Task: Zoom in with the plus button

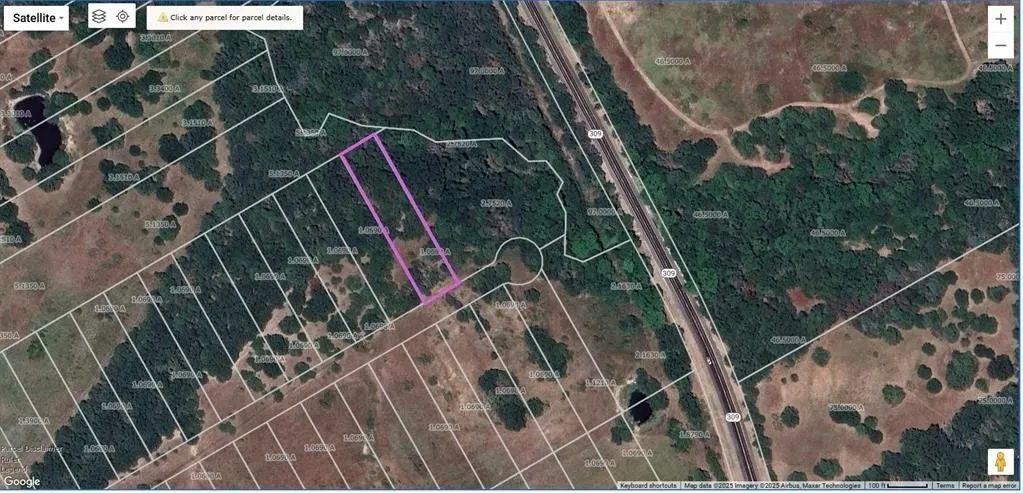Action: pos(1000,18)
